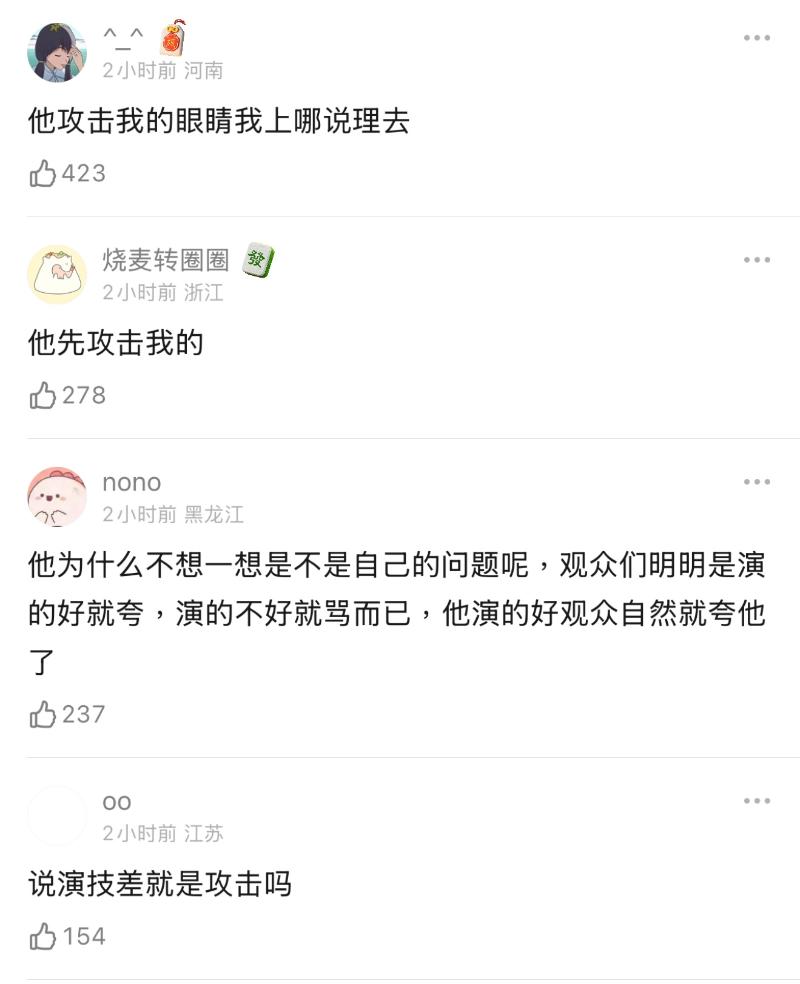View the profile avatar of the 河南 commenter
The width and height of the screenshot is (800, 984).
[x=57, y=53]
